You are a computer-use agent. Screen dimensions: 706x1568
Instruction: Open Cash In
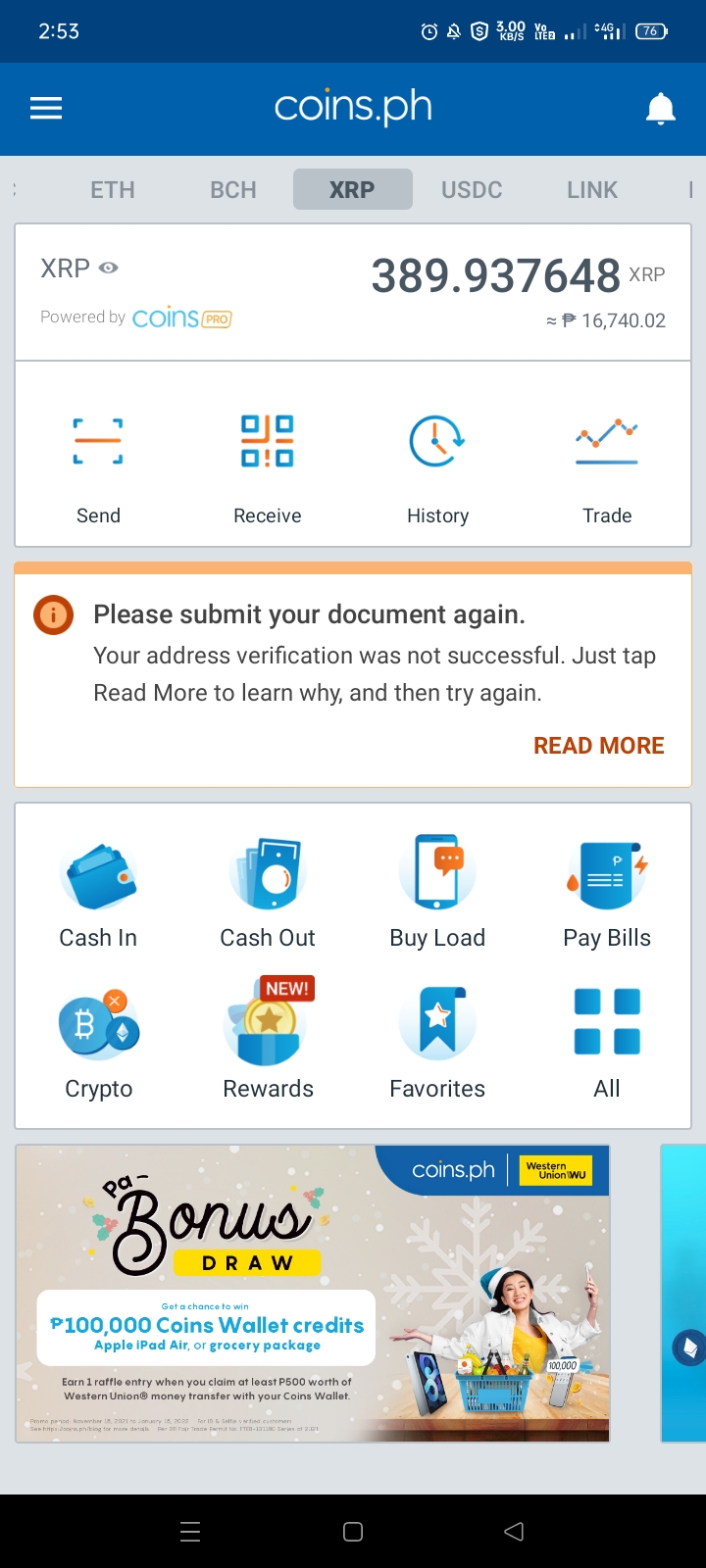[x=98, y=893]
